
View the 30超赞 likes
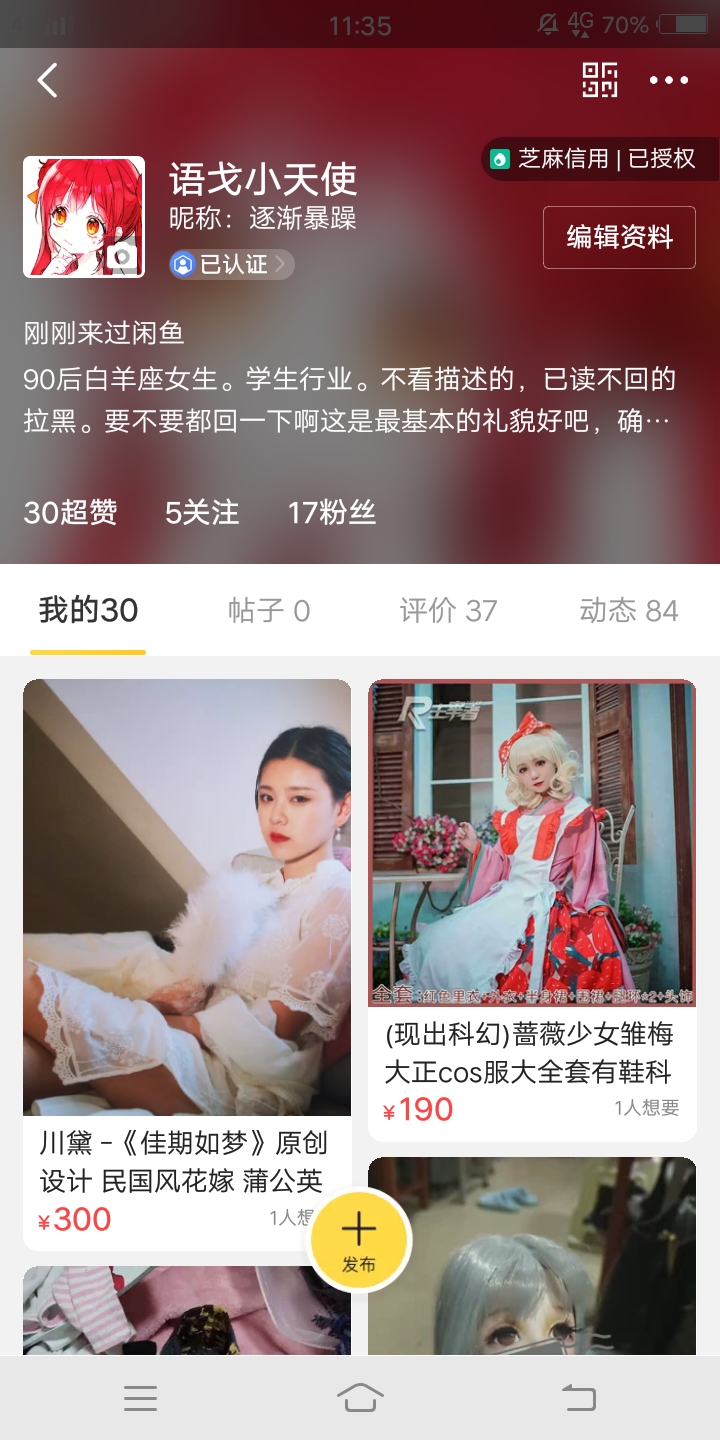click(x=70, y=513)
